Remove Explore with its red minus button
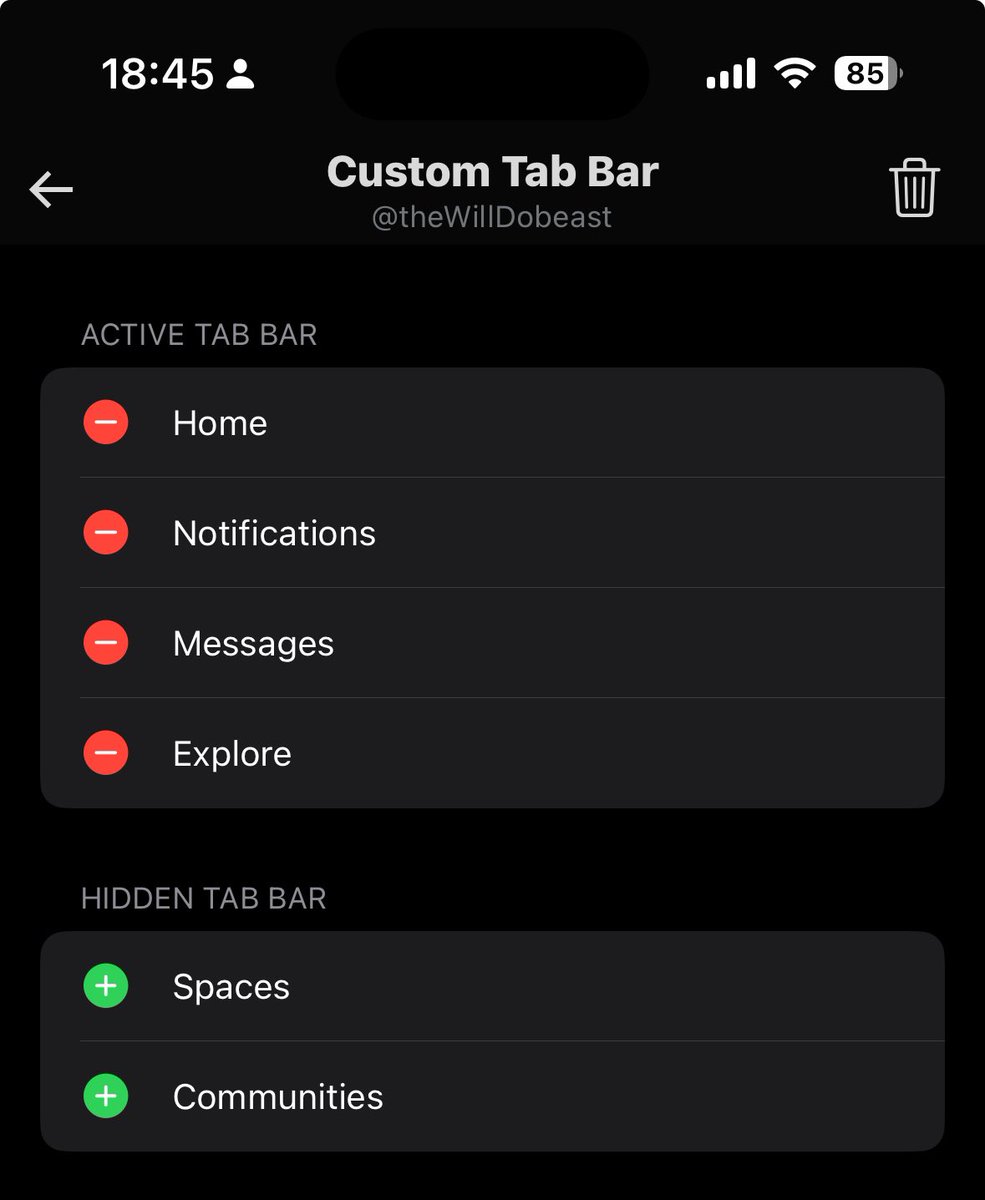The height and width of the screenshot is (1200, 985). (x=106, y=753)
